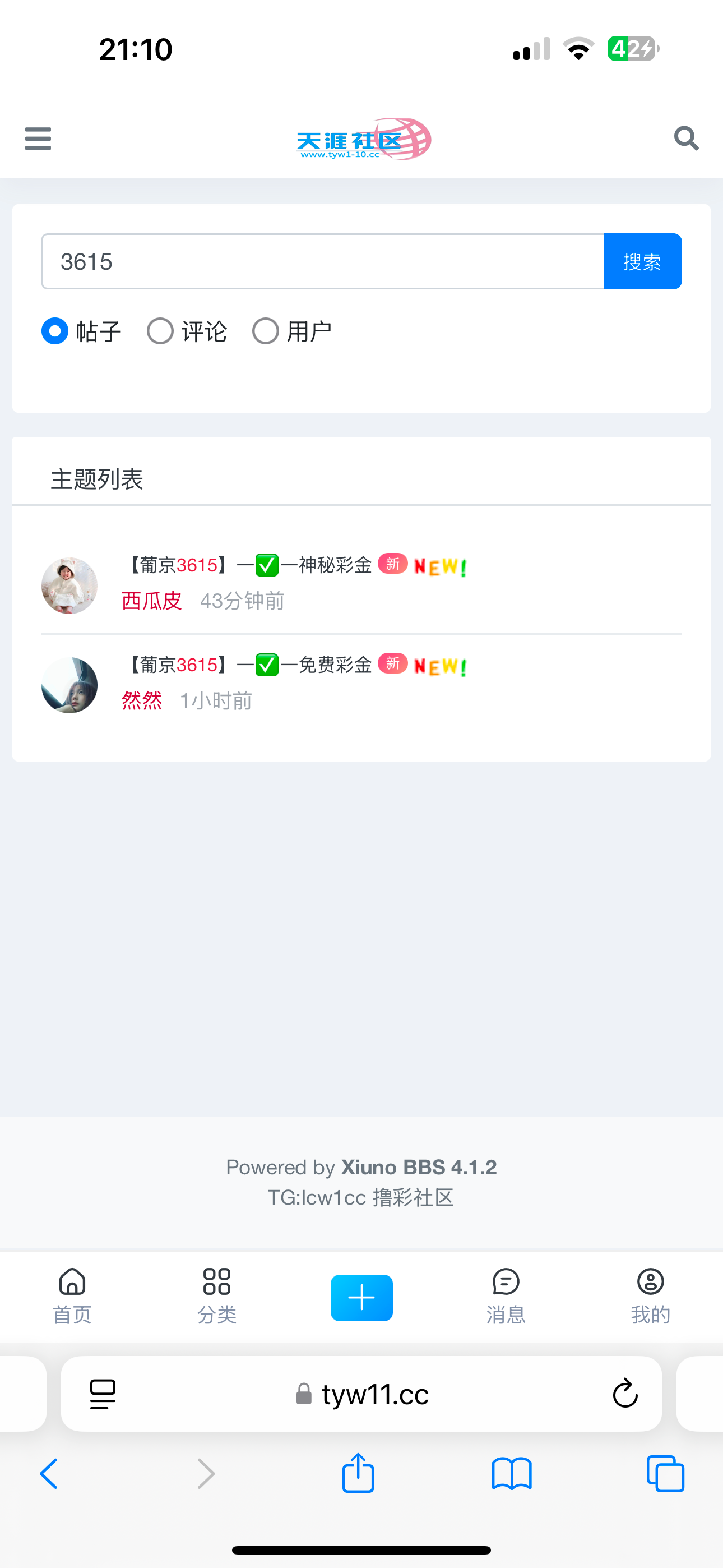
Task: Open the Xiuno BBS 4.1.2 link
Action: click(419, 1168)
